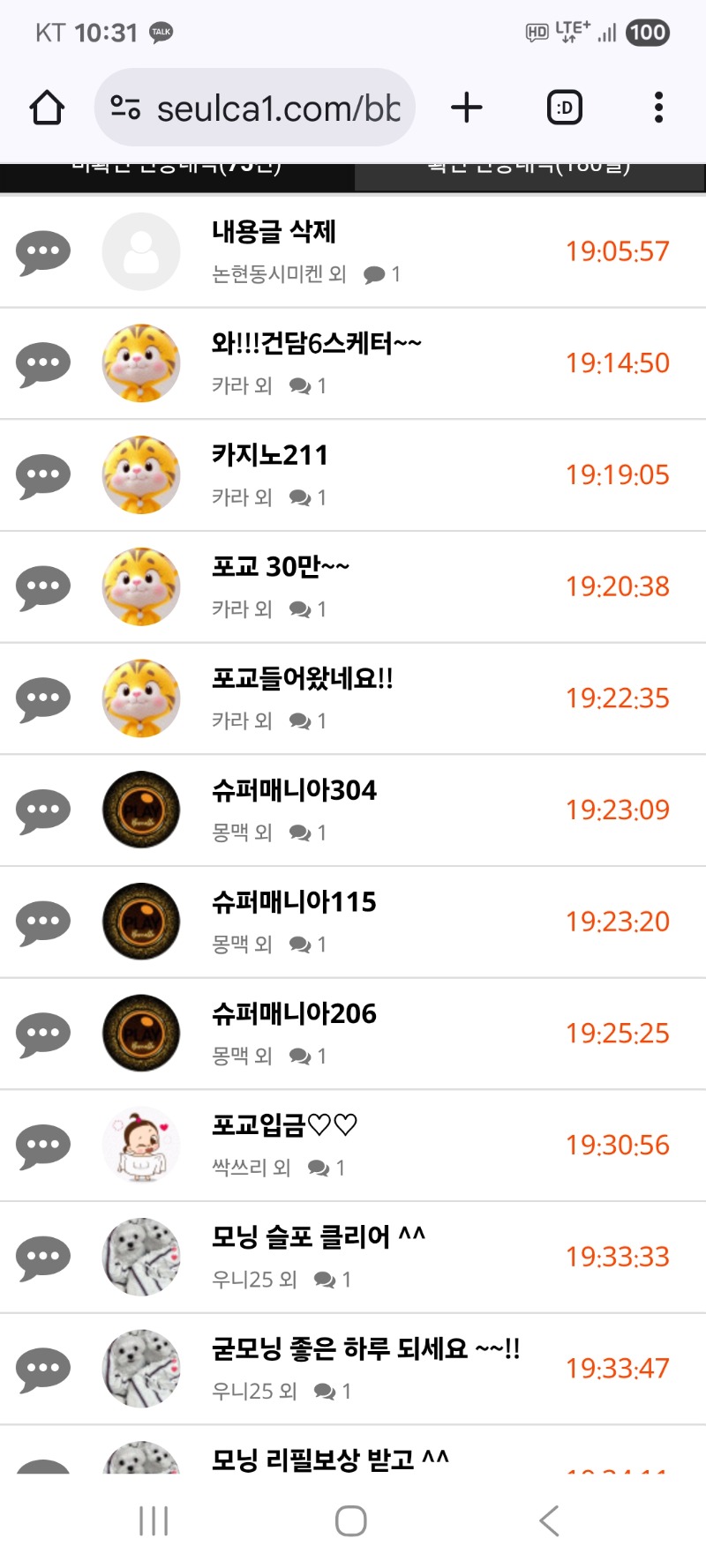
Task: Open the post 굳모닝 좋은 하루 되세요
Action: coord(366,1348)
